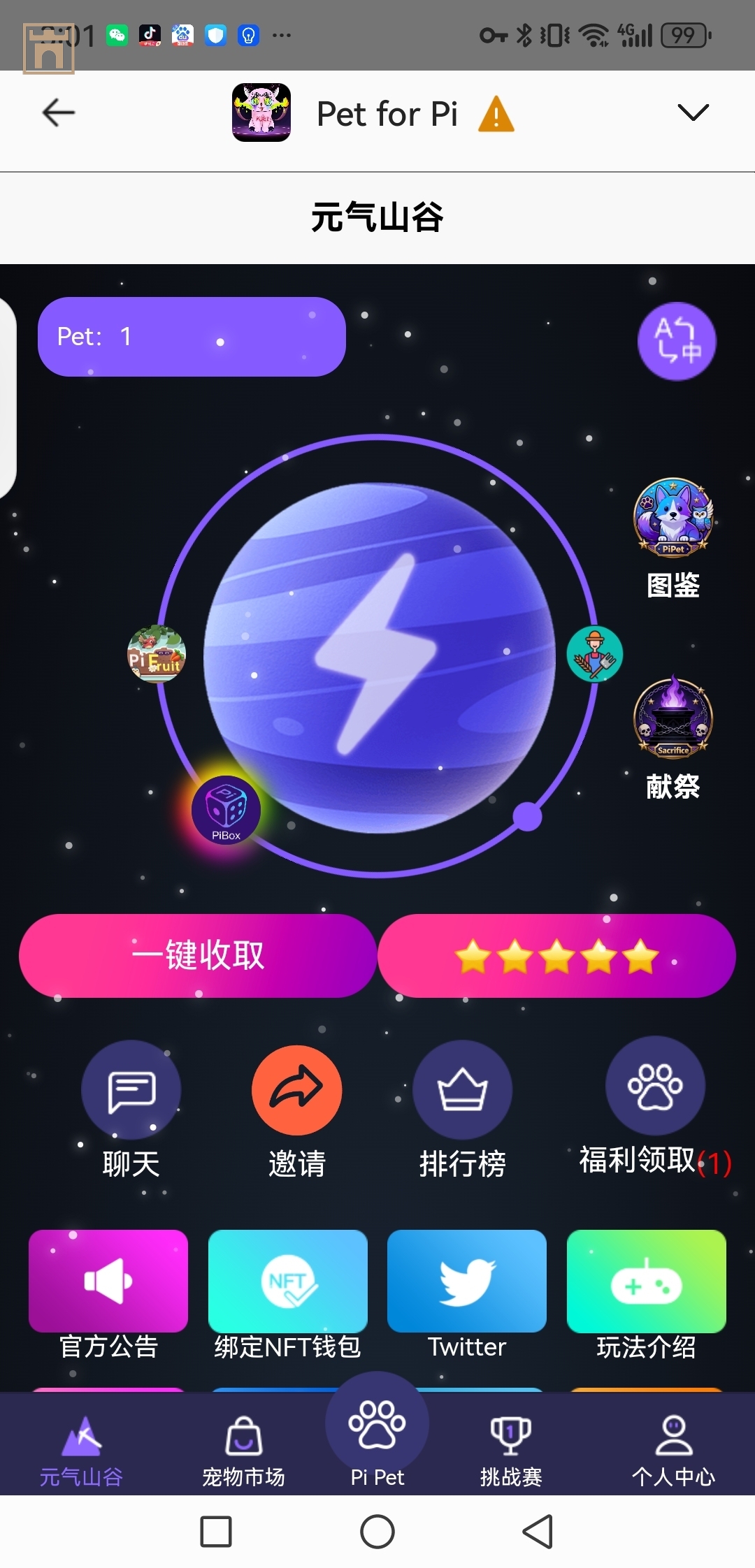755x1568 pixels.
Task: View the 排行榜 leaderboard
Action: (x=462, y=1091)
